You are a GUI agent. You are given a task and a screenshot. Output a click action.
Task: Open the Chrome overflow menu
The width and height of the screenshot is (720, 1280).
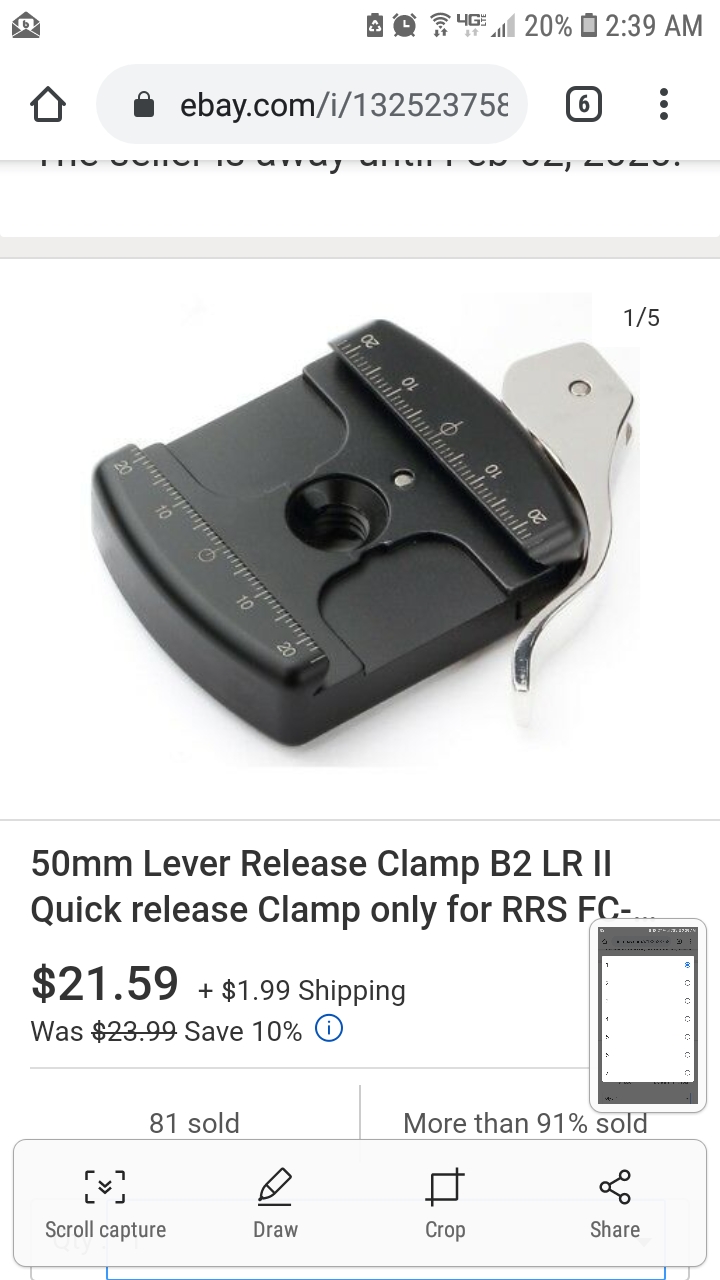click(x=663, y=104)
